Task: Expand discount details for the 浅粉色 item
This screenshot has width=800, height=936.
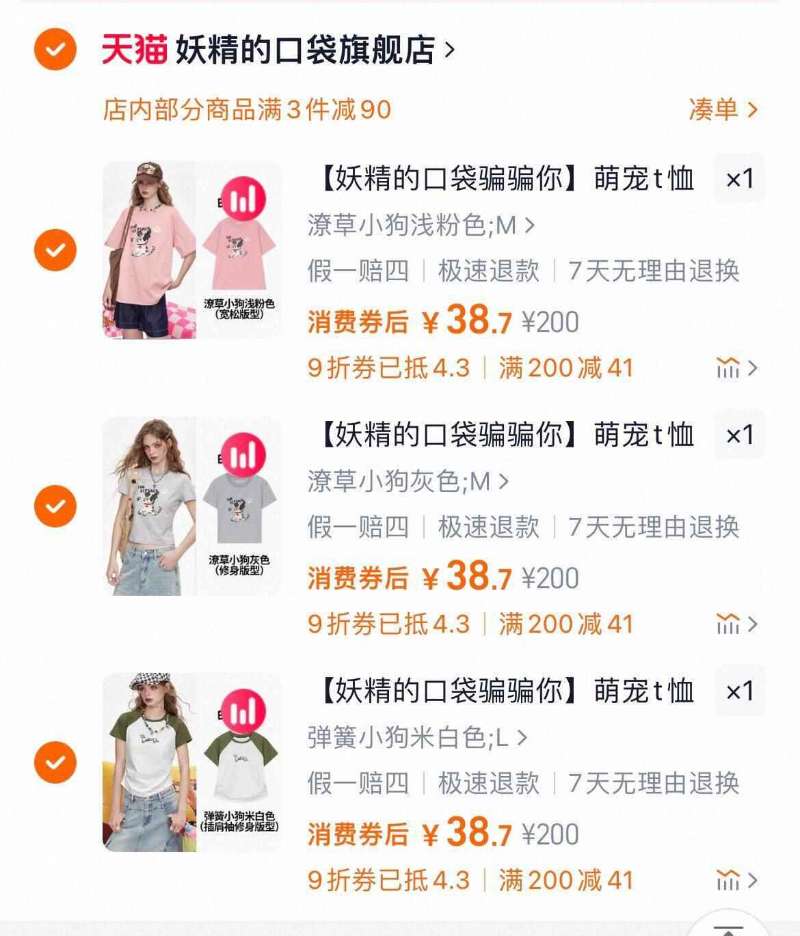Action: (737, 368)
